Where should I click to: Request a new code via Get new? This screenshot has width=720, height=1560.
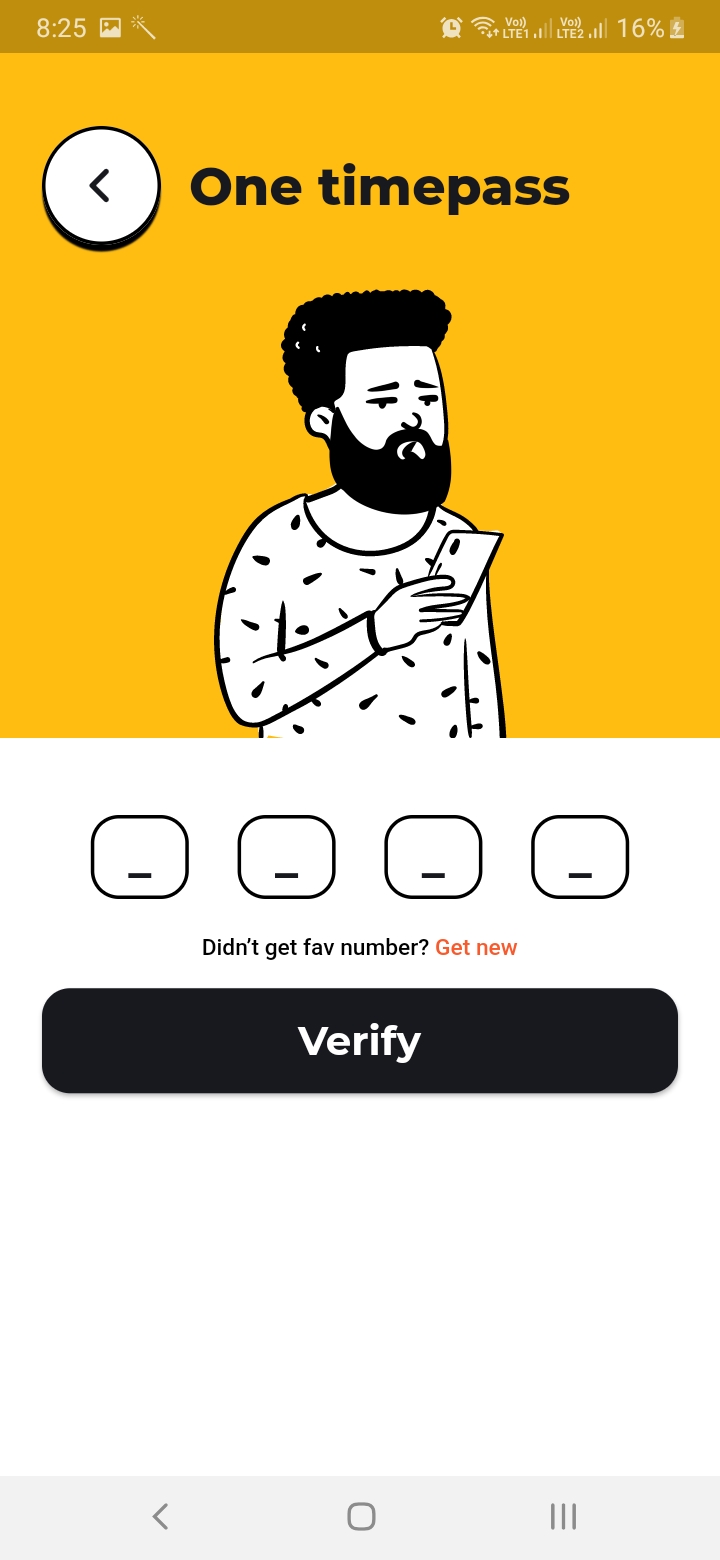(x=476, y=947)
